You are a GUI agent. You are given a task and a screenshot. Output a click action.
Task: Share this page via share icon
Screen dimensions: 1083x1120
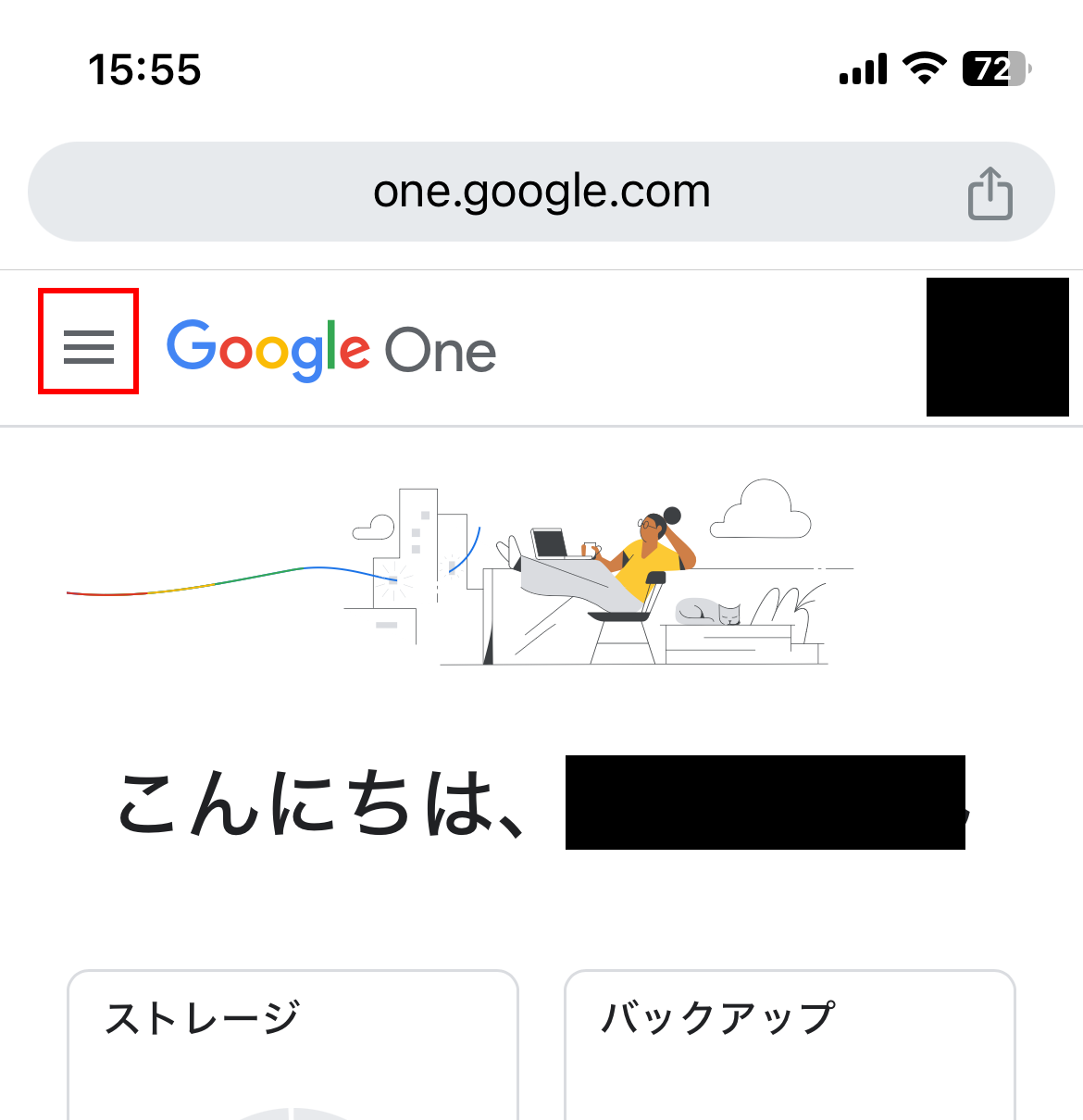[x=990, y=193]
